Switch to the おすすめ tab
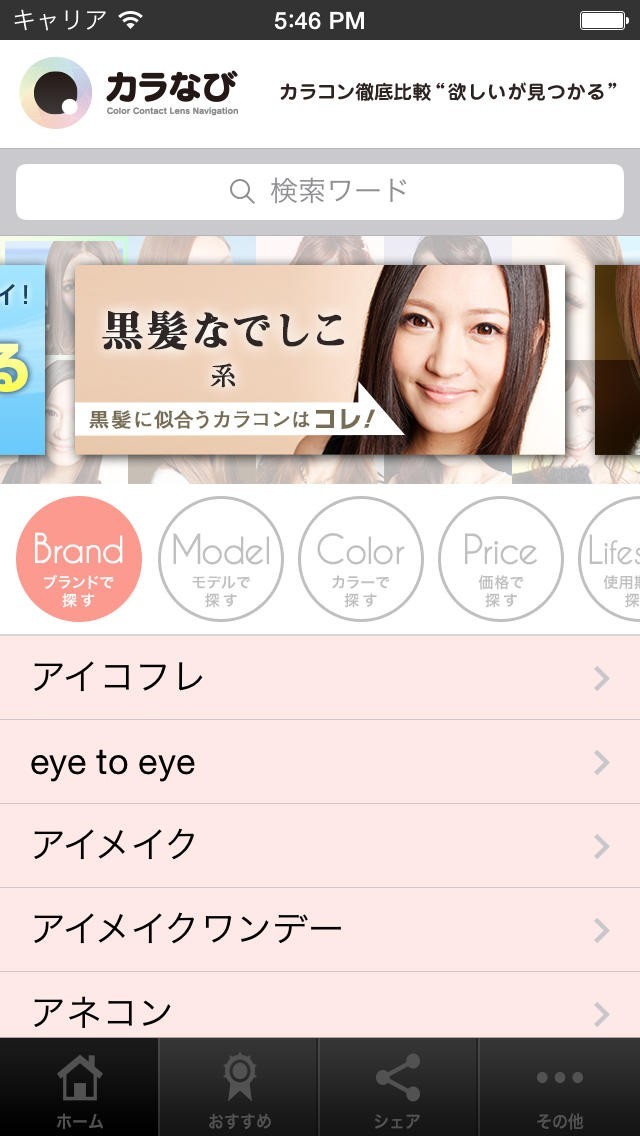 tap(239, 1088)
